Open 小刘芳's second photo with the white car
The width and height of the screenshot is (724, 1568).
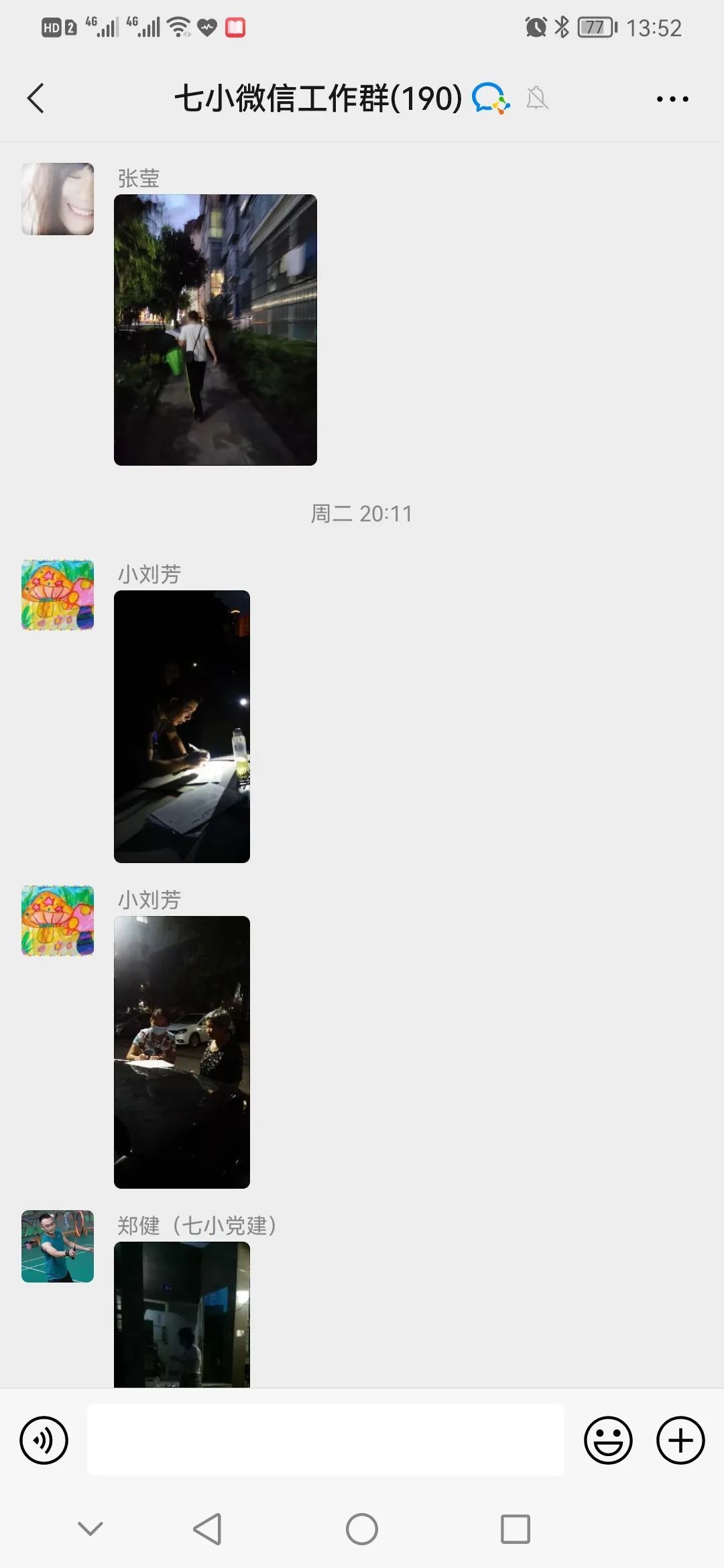coord(182,1052)
